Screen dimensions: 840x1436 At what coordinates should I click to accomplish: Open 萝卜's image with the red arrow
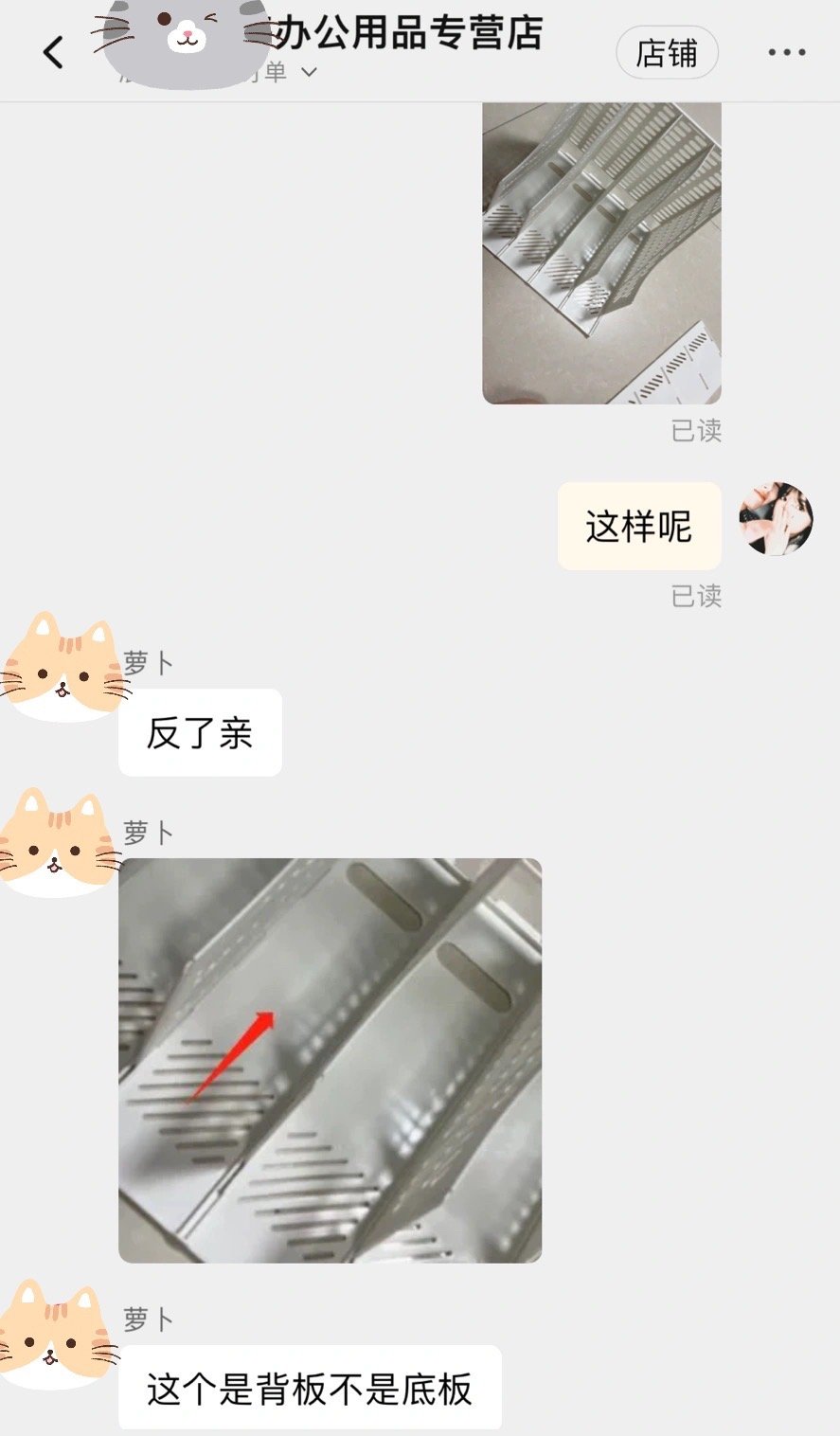pyautogui.click(x=330, y=1060)
